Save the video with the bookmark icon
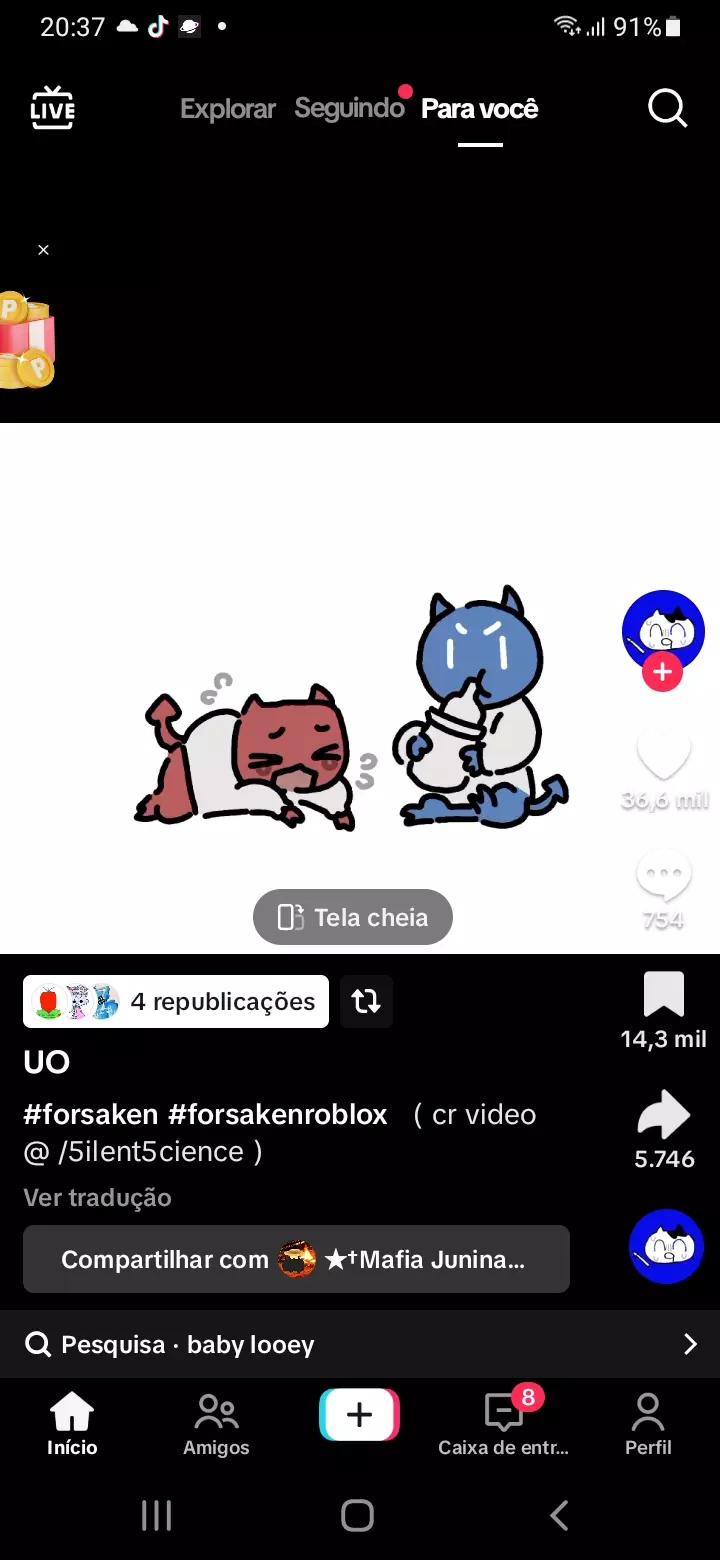 (x=664, y=996)
